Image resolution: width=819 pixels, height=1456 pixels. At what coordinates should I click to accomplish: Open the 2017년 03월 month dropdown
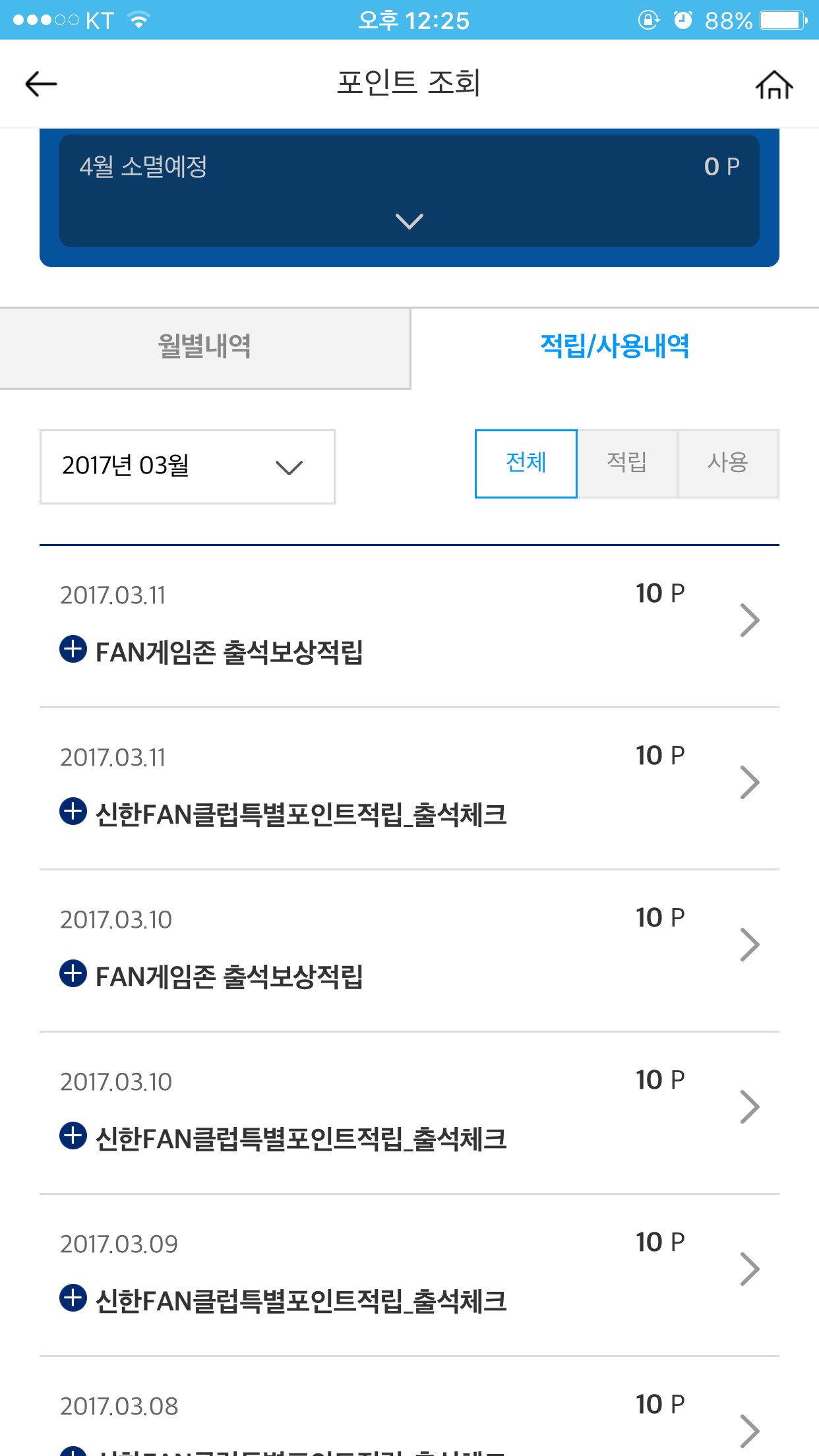coord(187,466)
